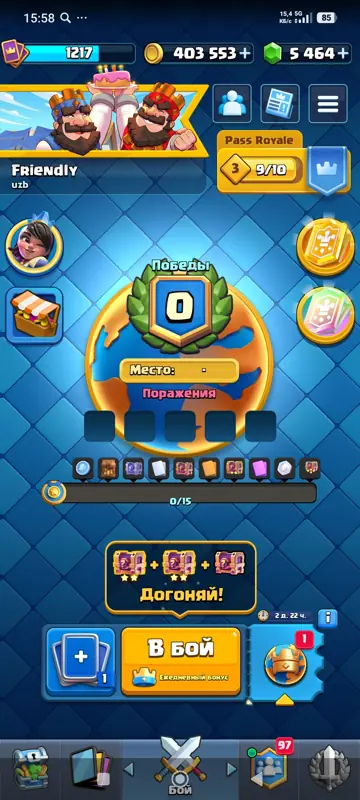This screenshot has height=800, width=360.
Task: Open the news feed icon
Action: (x=280, y=104)
